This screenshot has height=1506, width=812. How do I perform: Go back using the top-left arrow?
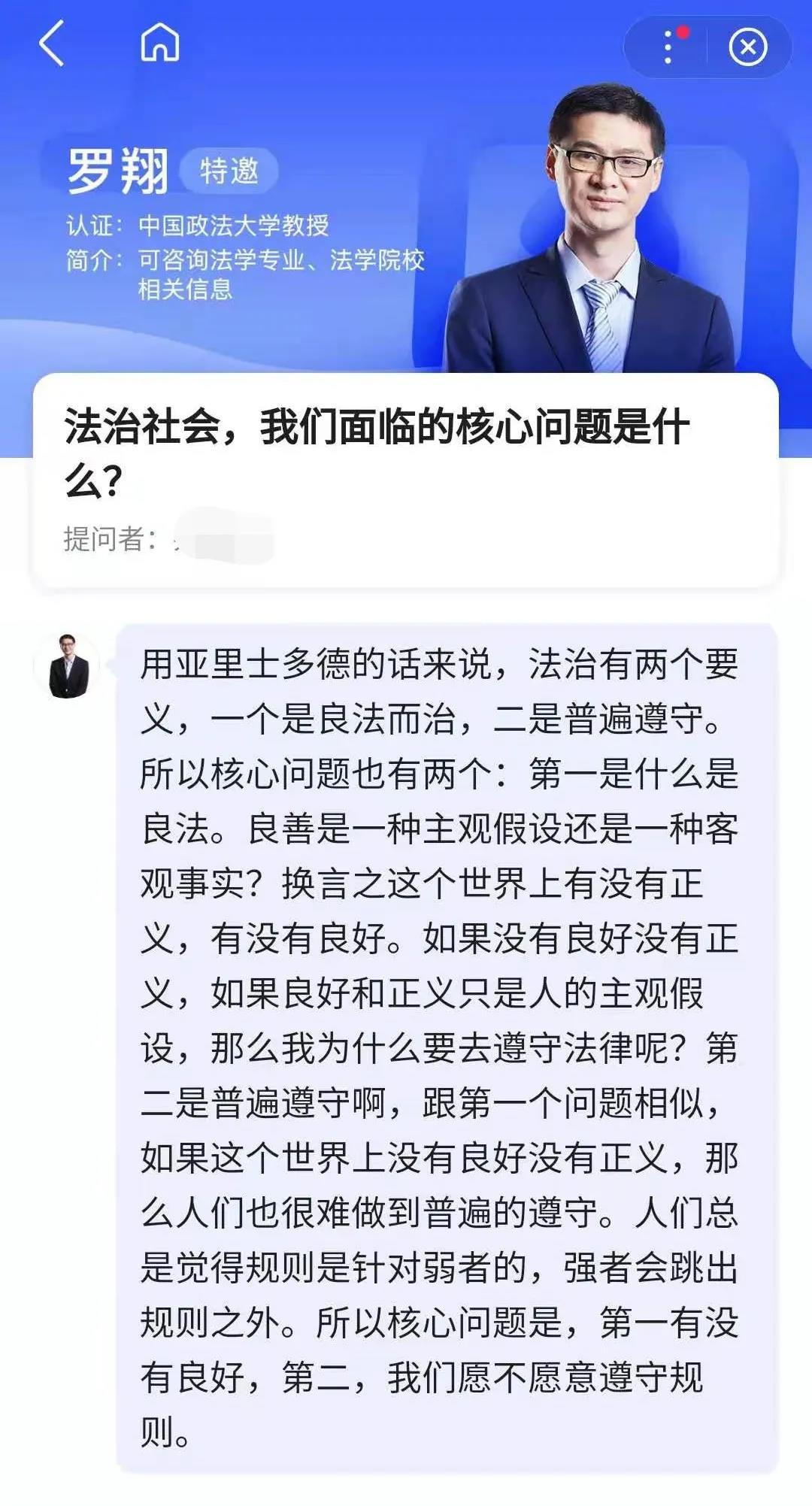[x=51, y=43]
